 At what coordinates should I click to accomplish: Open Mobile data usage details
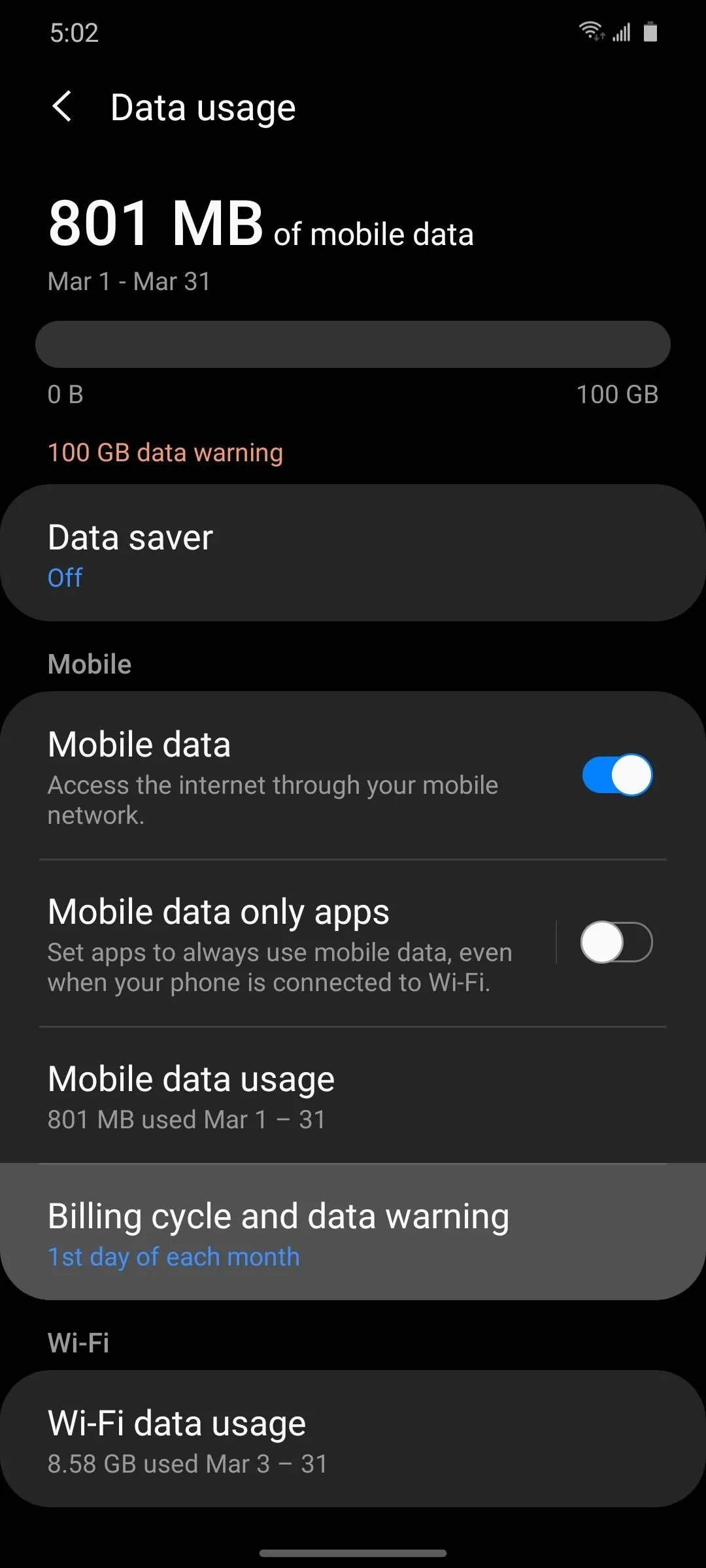click(353, 1096)
